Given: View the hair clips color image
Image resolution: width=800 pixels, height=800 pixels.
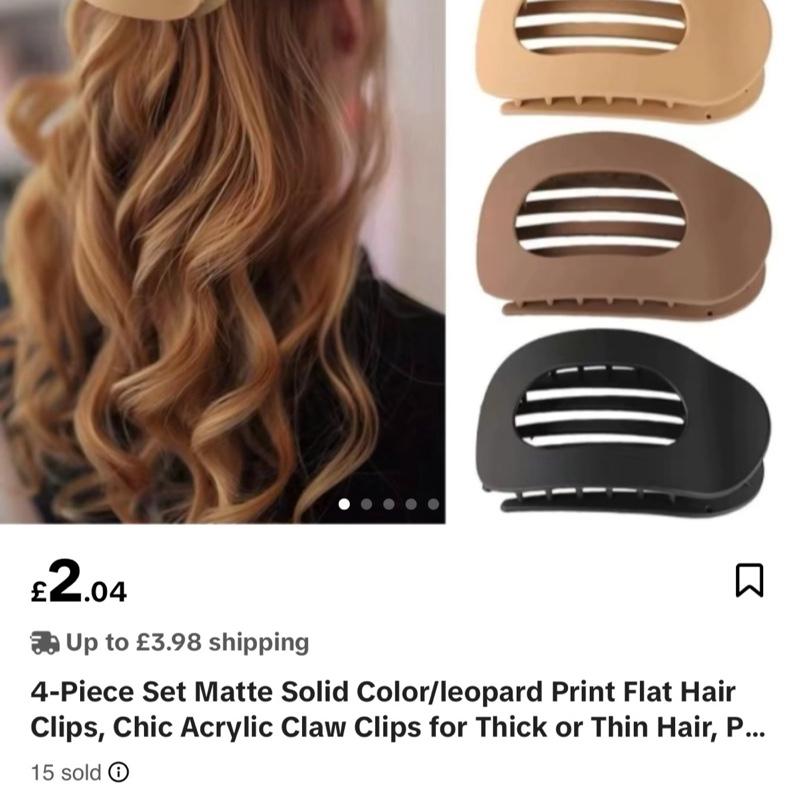Looking at the screenshot, I should (x=620, y=260).
